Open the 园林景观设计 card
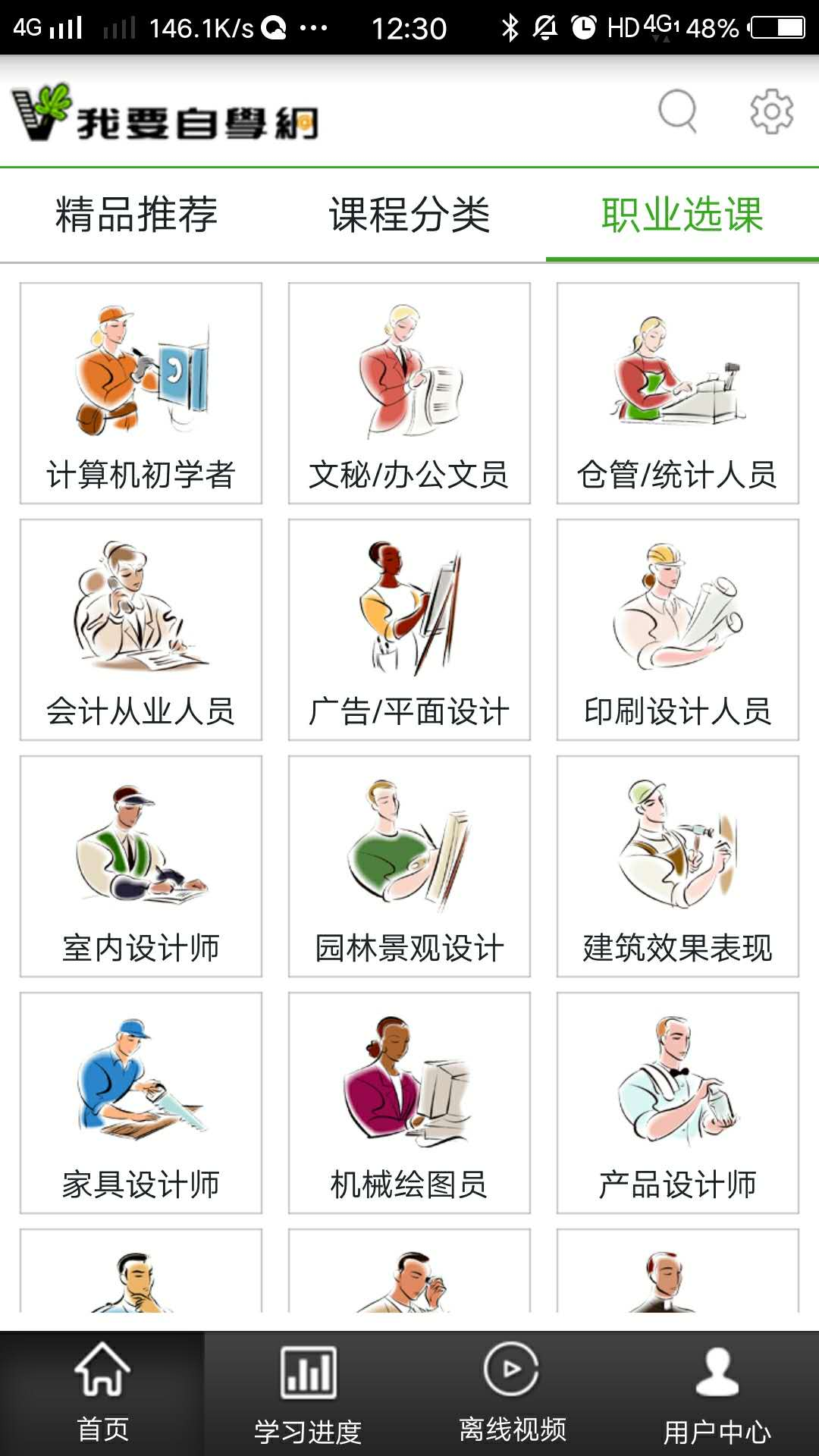 coord(409,866)
